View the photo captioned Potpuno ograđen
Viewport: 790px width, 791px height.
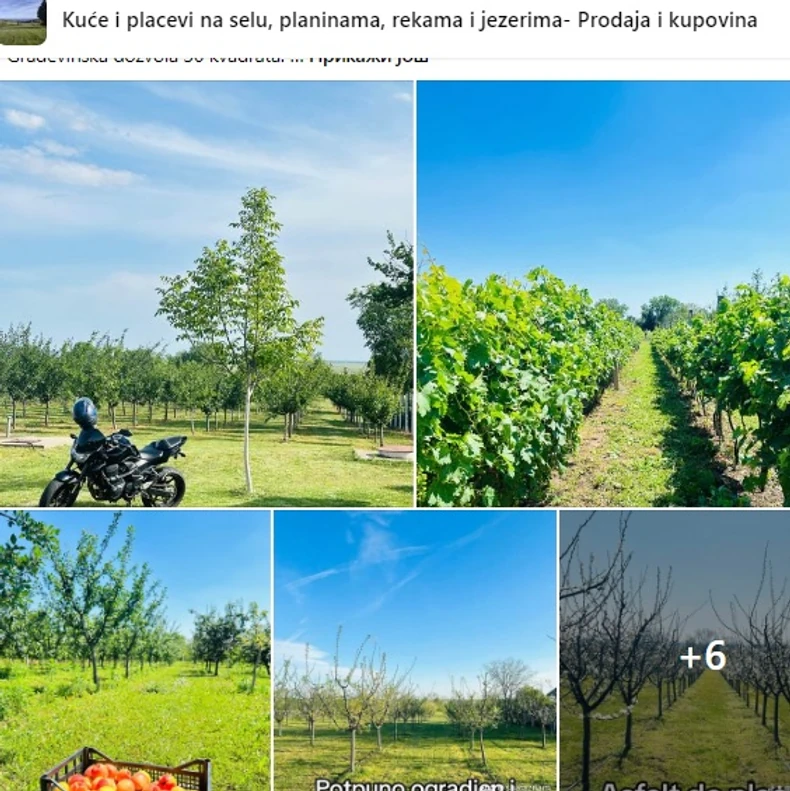tap(415, 650)
